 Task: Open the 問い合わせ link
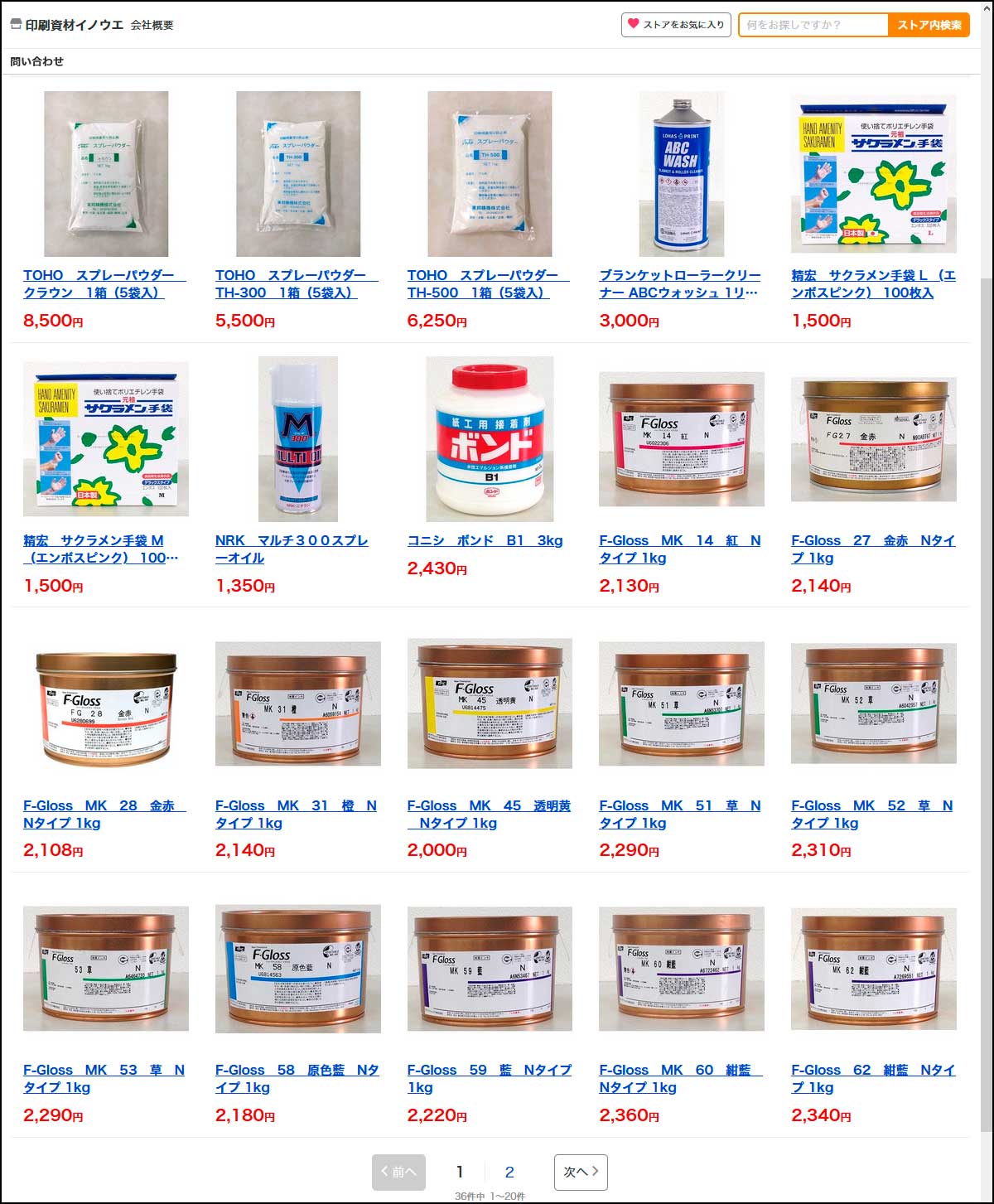pyautogui.click(x=36, y=61)
